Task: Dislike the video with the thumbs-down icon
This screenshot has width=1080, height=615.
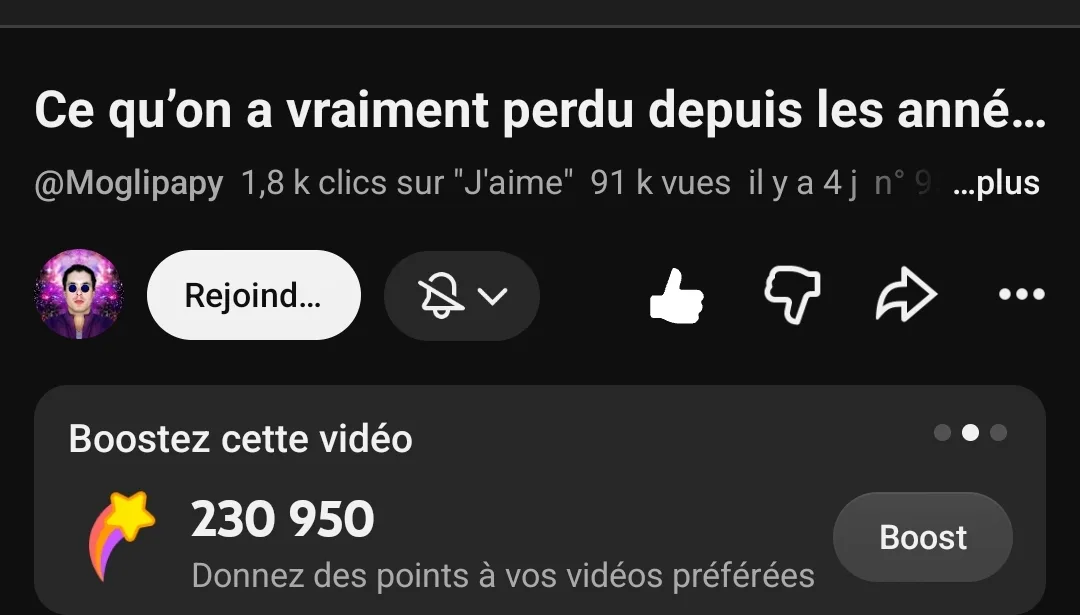Action: coord(792,295)
